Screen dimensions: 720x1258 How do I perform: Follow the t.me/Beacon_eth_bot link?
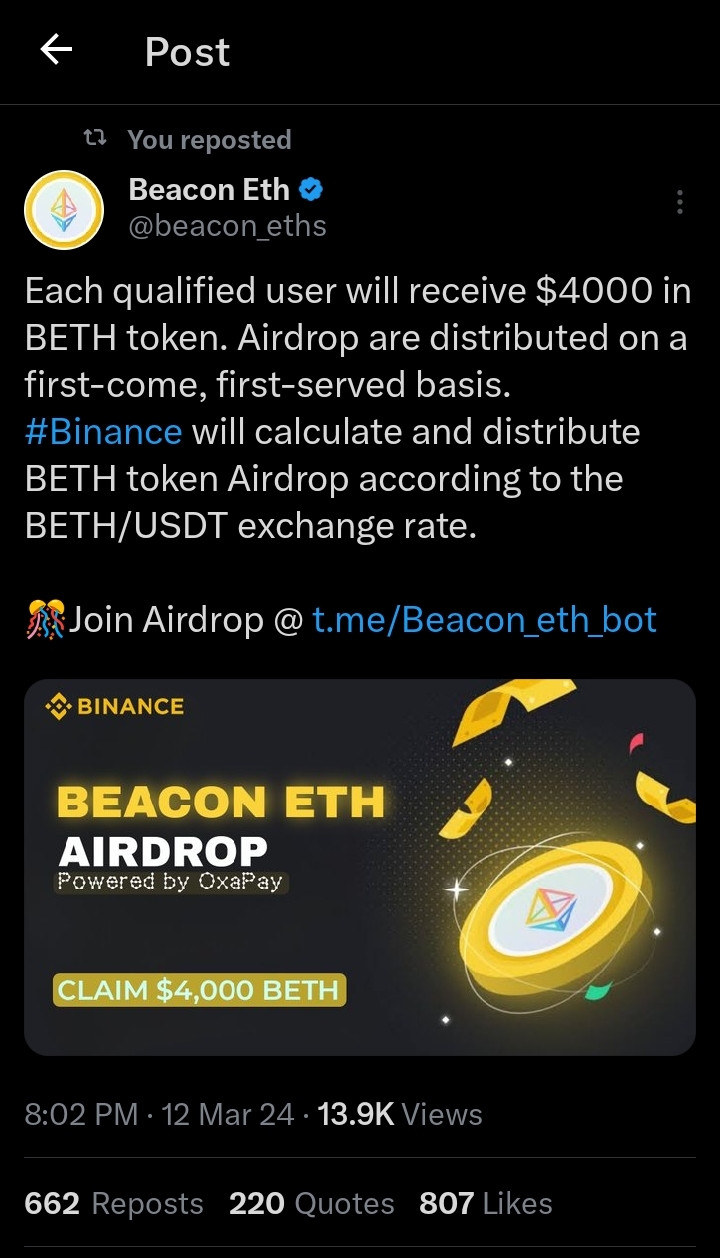[484, 620]
